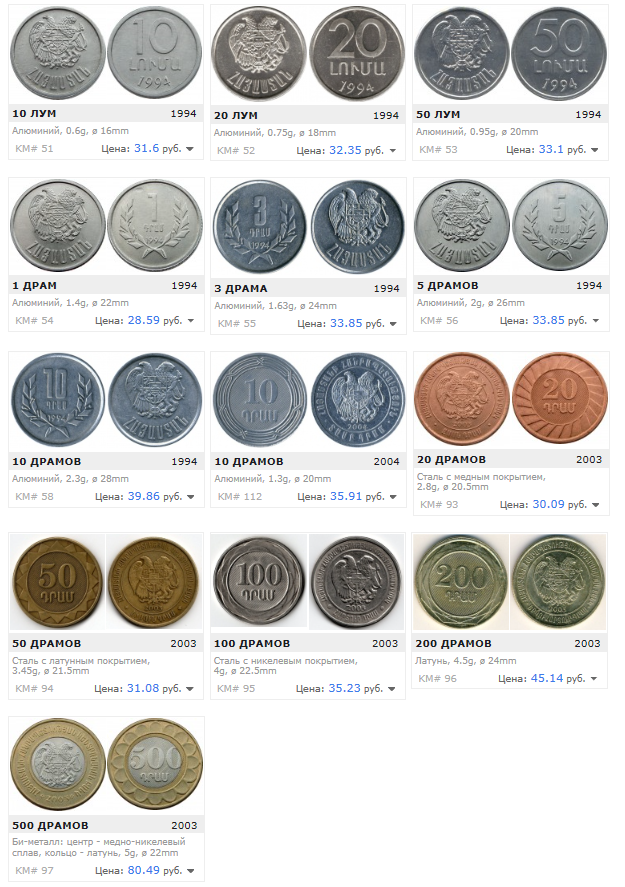View the bimetallic 500 драмов 2003 coin
This screenshot has width=625, height=887.
(105, 766)
